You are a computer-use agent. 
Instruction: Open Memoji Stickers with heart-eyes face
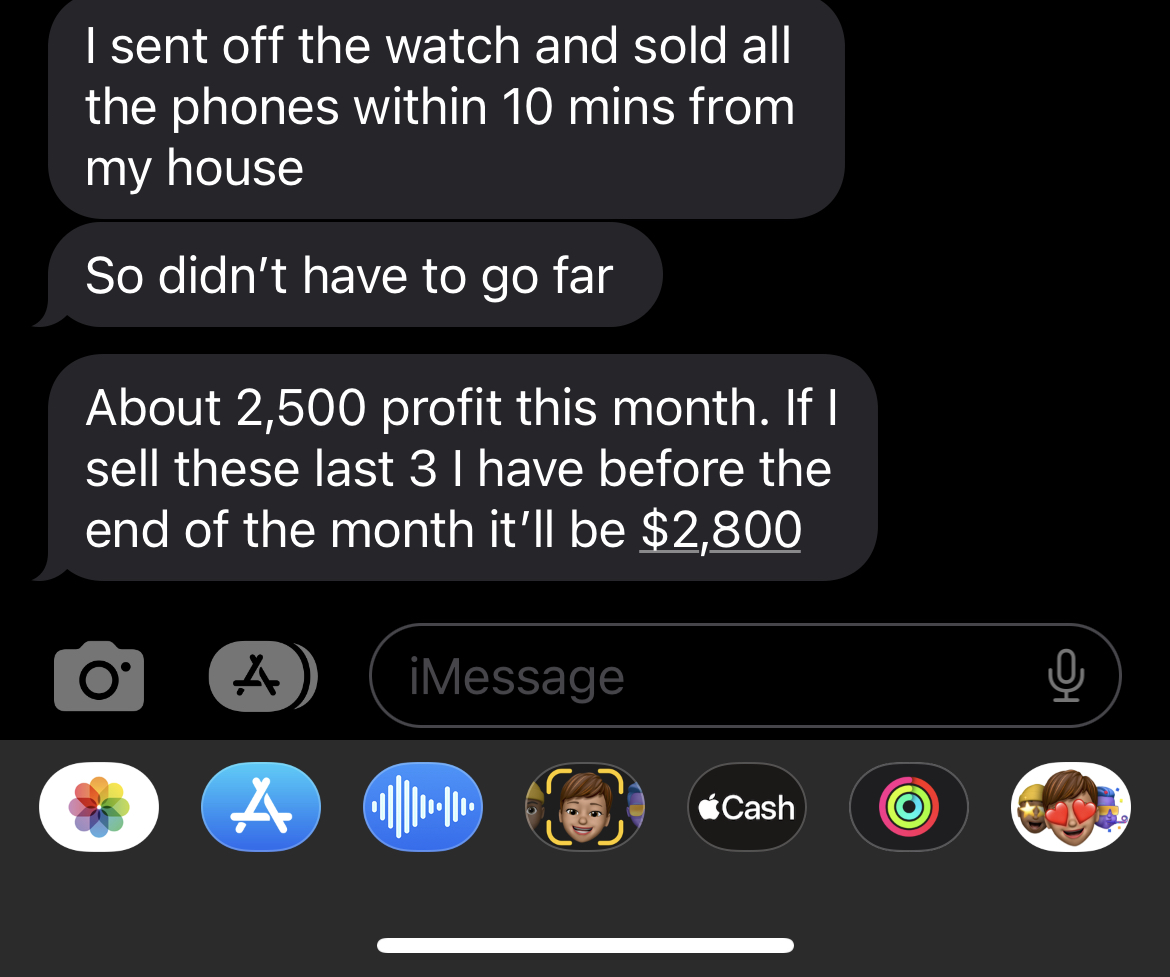pyautogui.click(x=1071, y=807)
